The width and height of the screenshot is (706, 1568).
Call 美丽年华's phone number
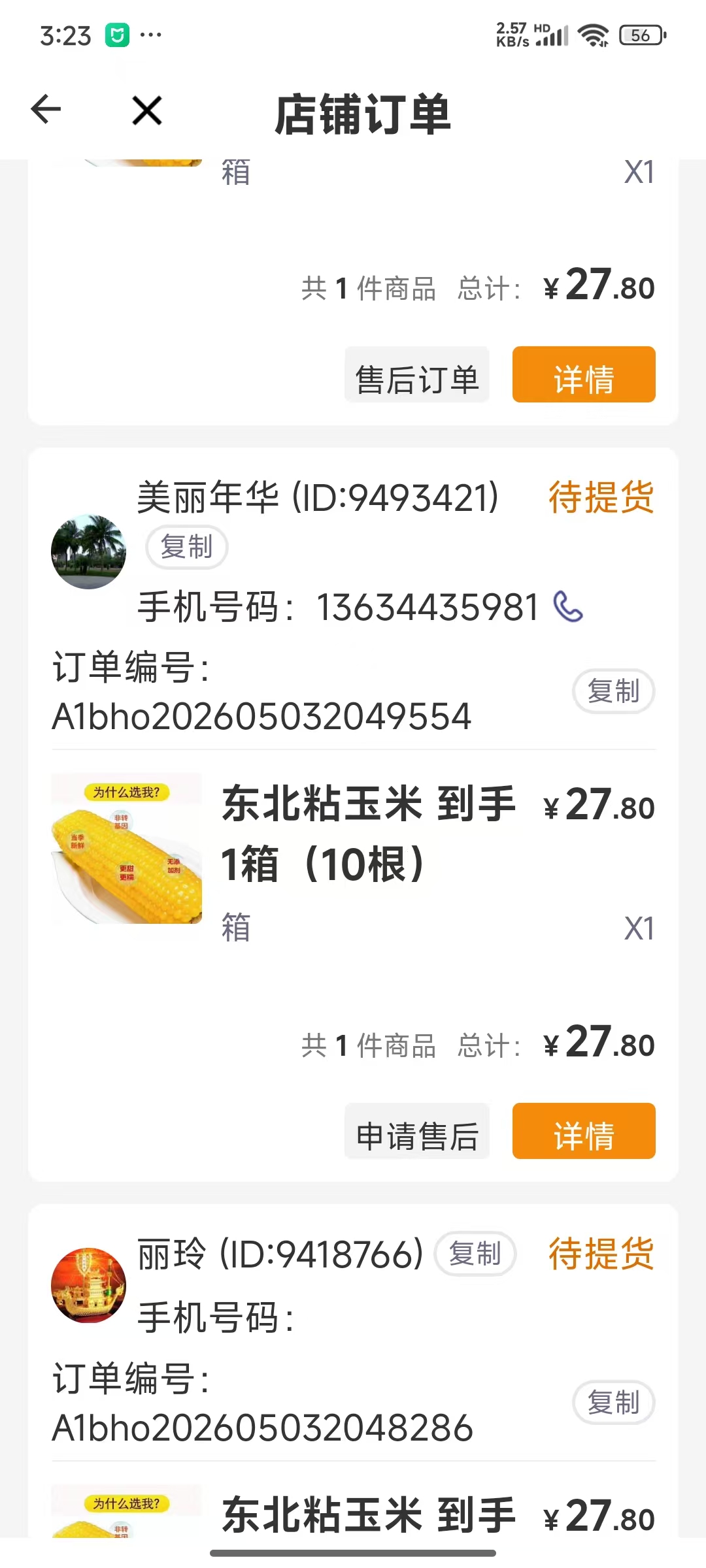tap(568, 607)
